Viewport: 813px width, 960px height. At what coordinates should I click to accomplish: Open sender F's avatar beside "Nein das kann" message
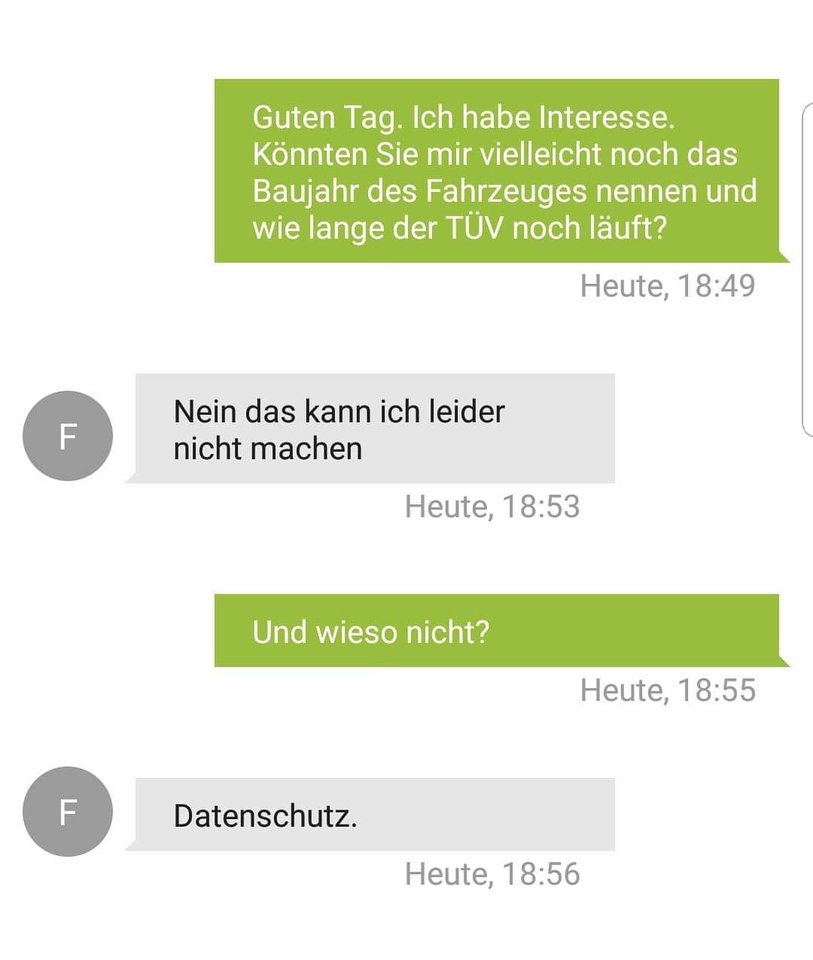pos(67,436)
